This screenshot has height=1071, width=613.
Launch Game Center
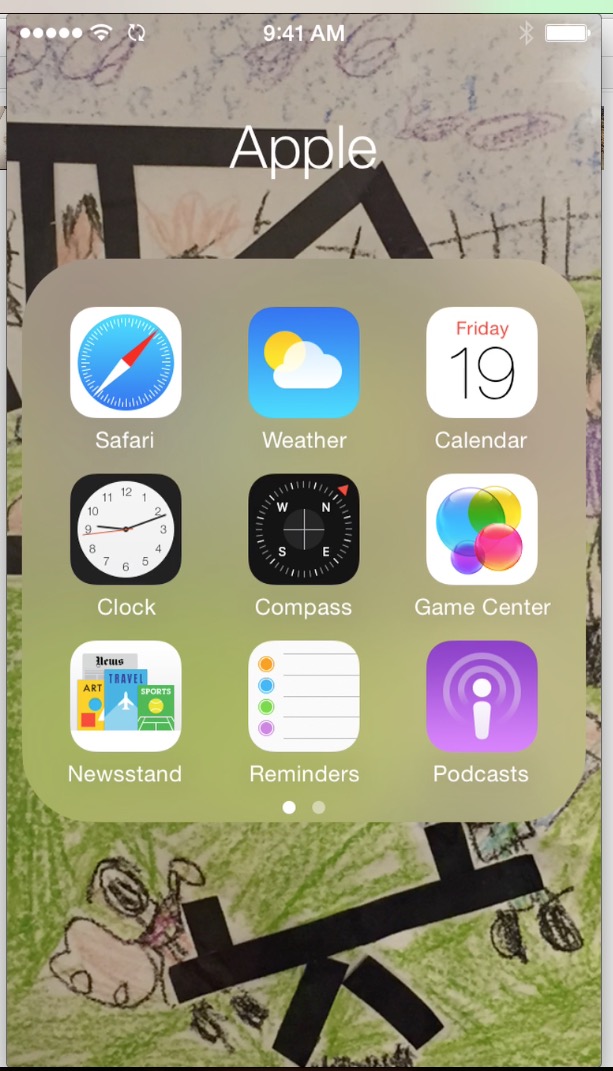[x=481, y=529]
